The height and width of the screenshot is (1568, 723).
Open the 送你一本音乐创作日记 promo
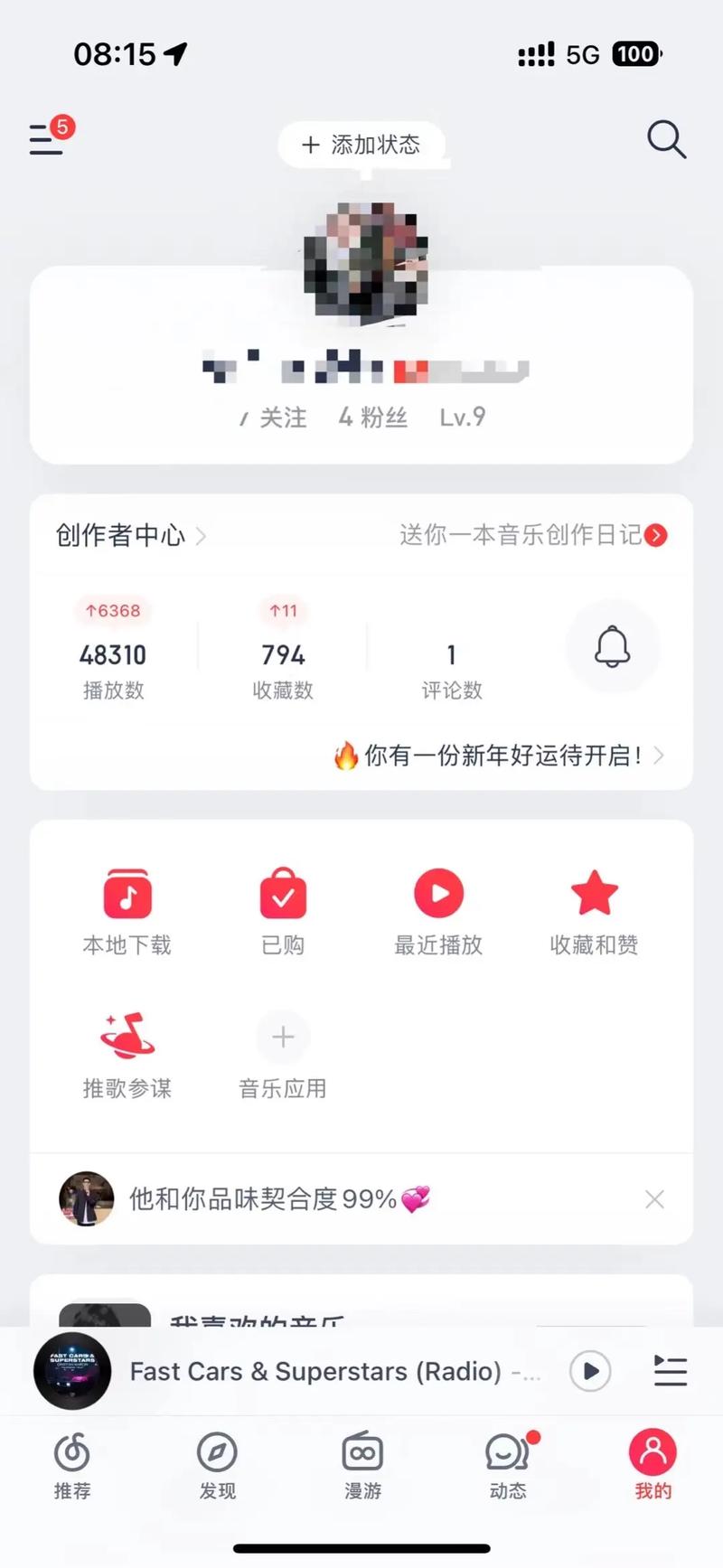pyautogui.click(x=533, y=535)
